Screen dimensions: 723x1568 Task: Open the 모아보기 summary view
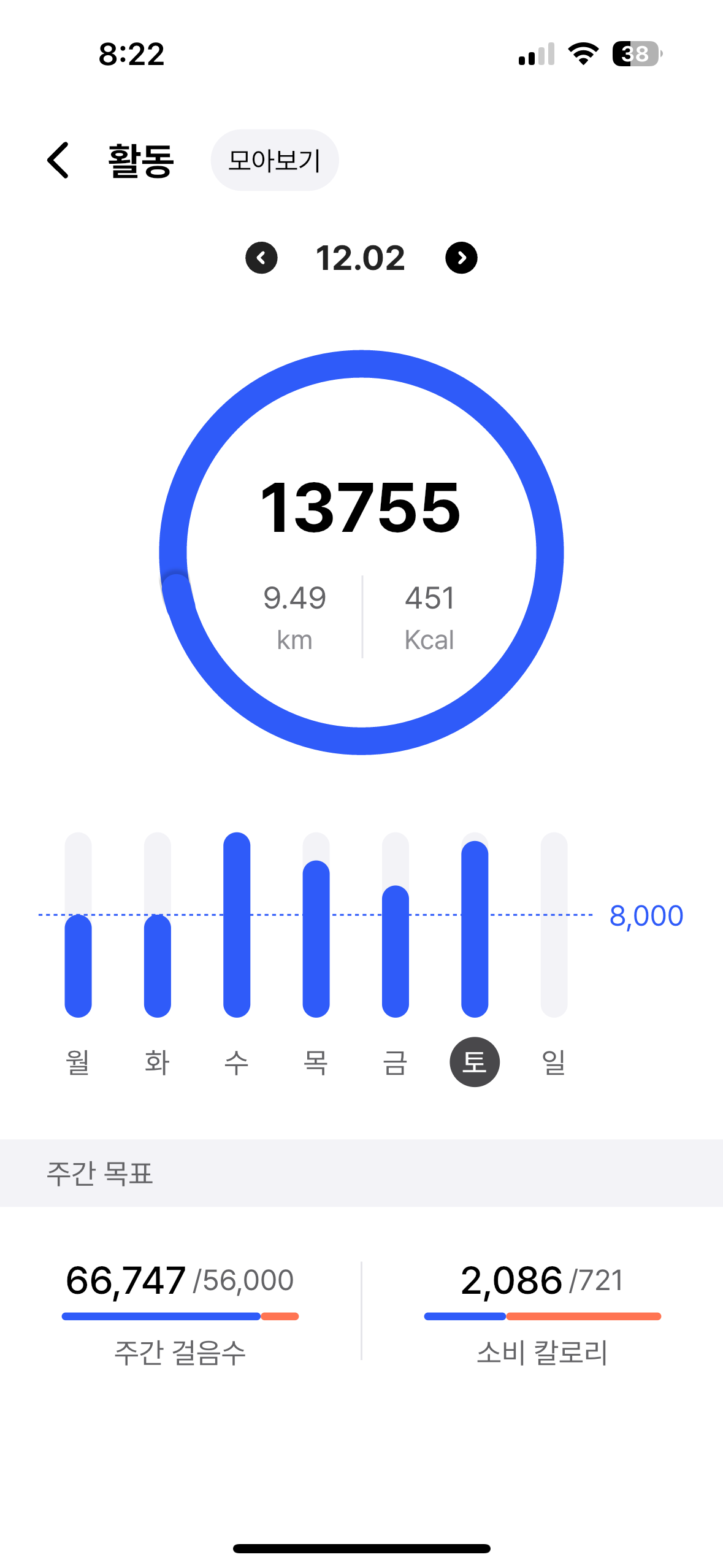tap(274, 160)
